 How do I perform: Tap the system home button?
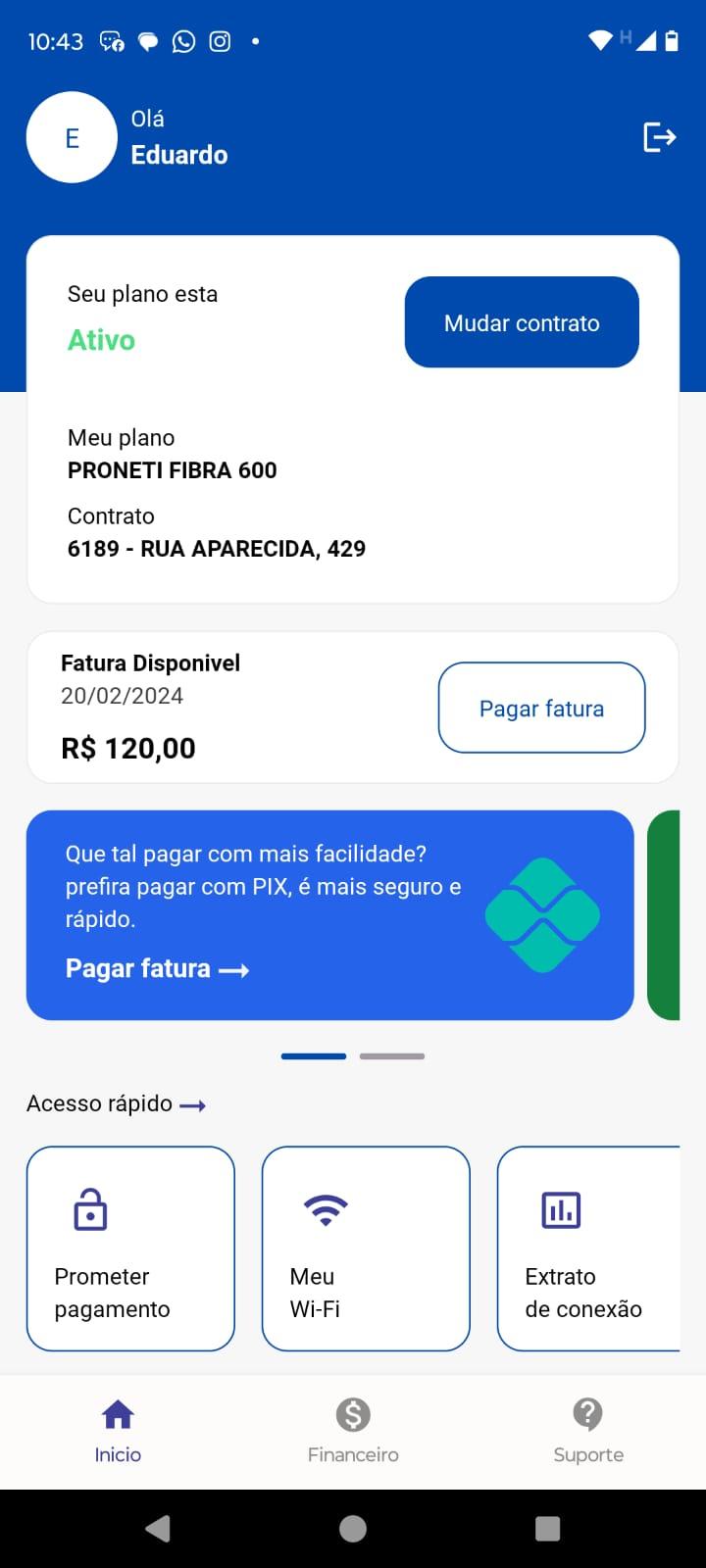(x=353, y=1529)
